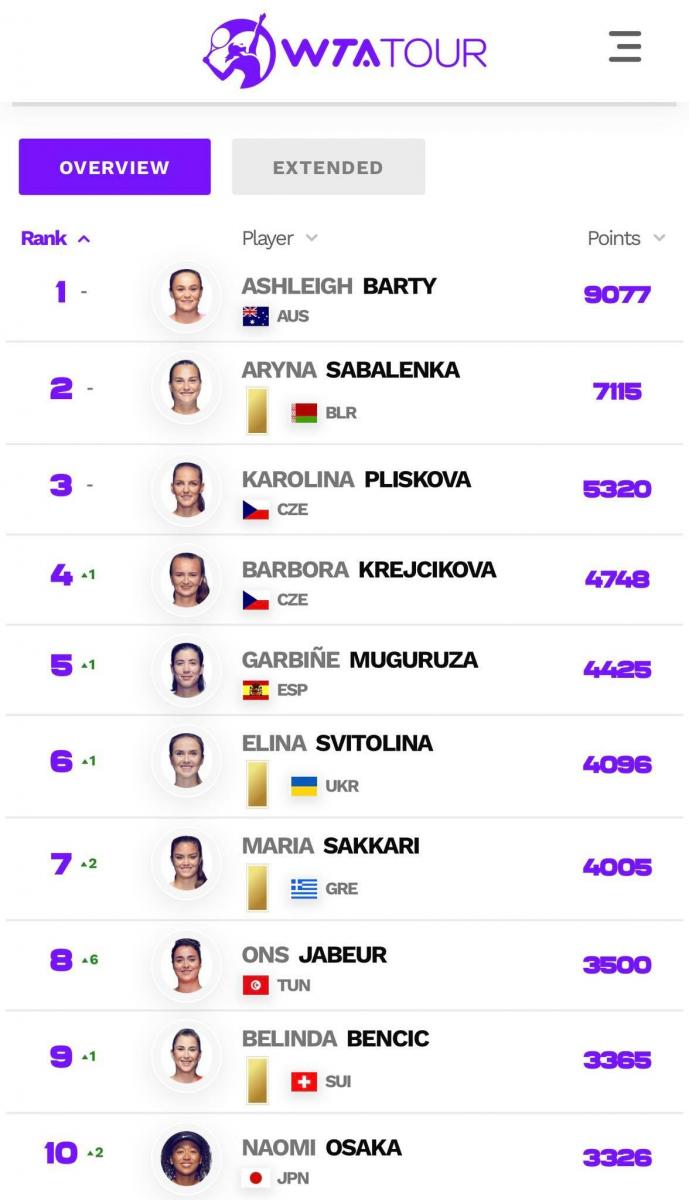Tap Maria Sakkari's ranking row
Viewport: 689px width, 1200px height.
344,868
